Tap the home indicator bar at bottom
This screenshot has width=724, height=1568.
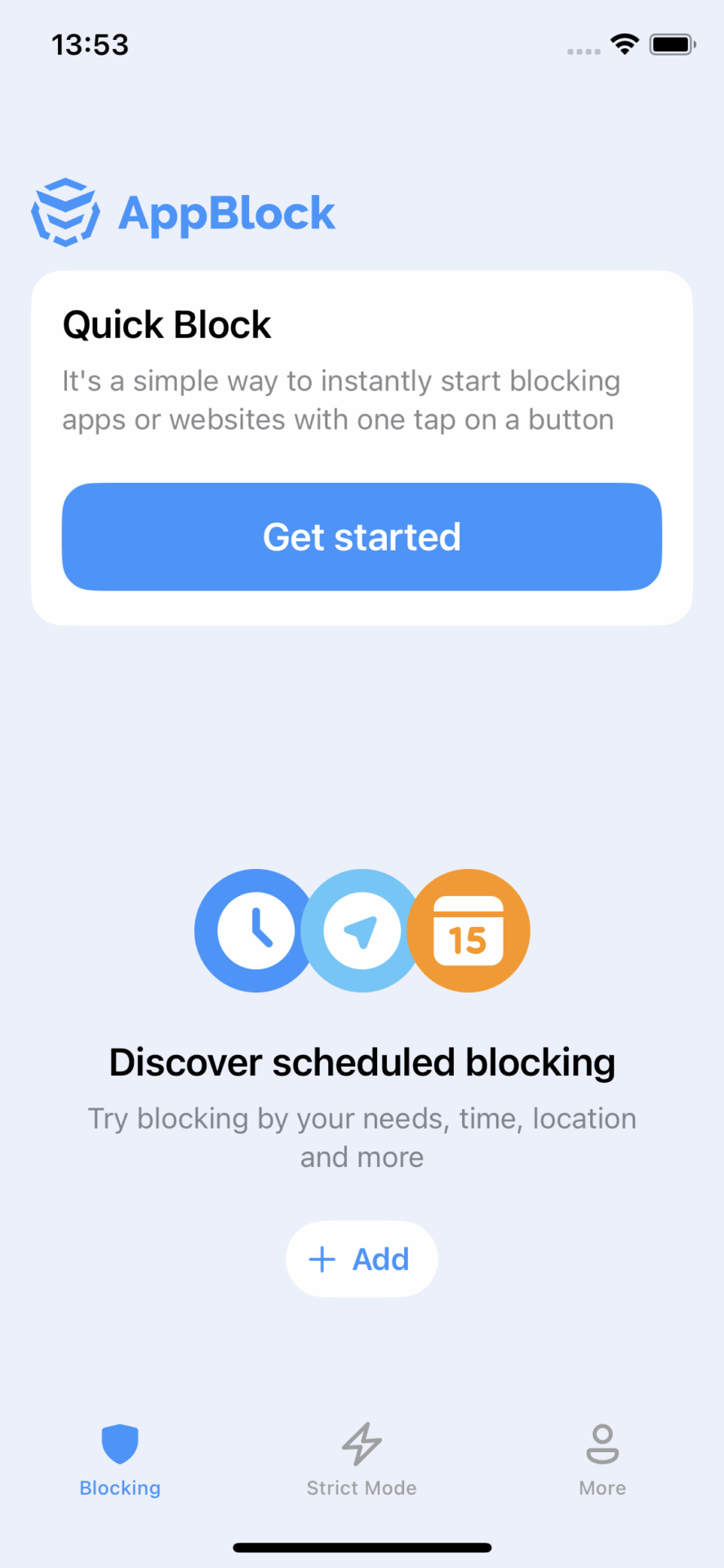click(362, 1546)
